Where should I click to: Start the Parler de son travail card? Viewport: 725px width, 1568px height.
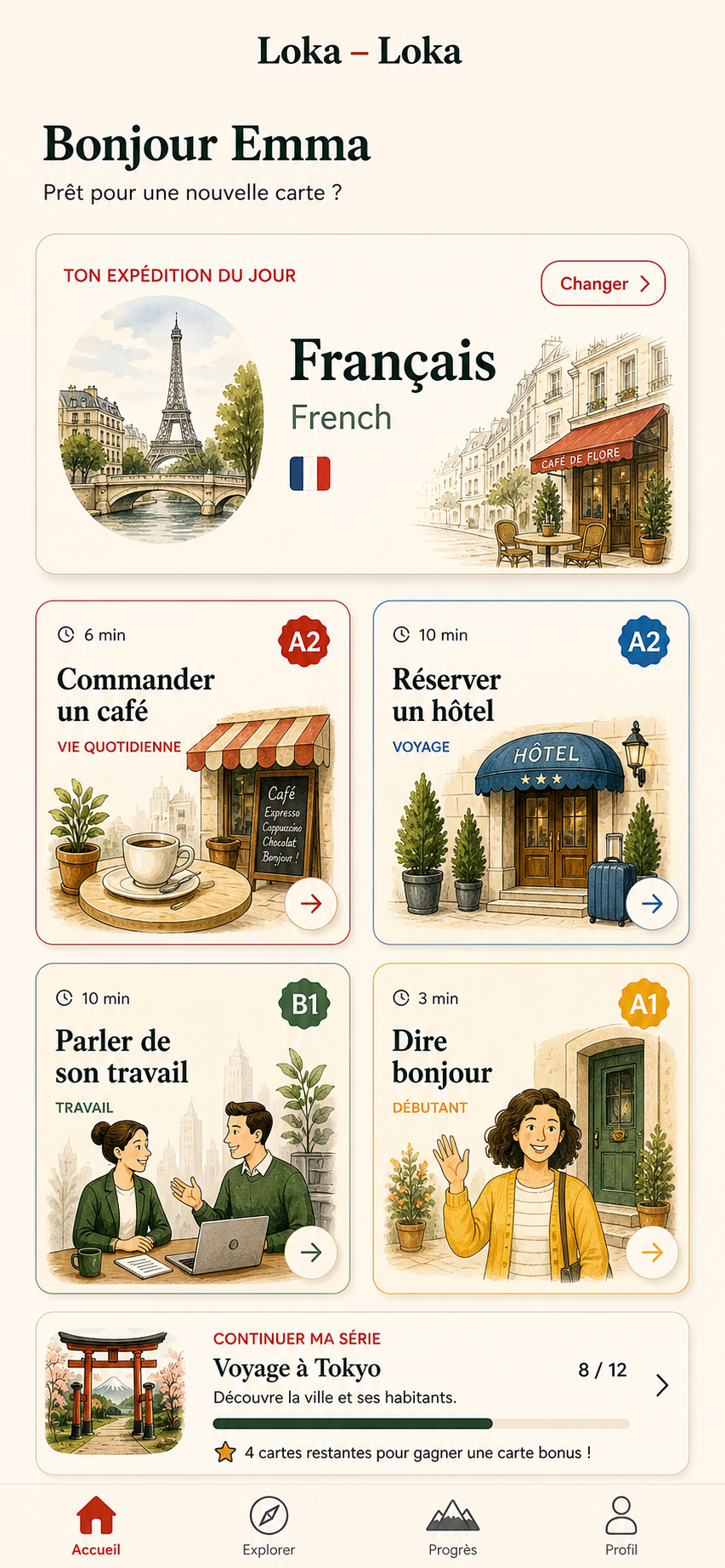point(193,1128)
